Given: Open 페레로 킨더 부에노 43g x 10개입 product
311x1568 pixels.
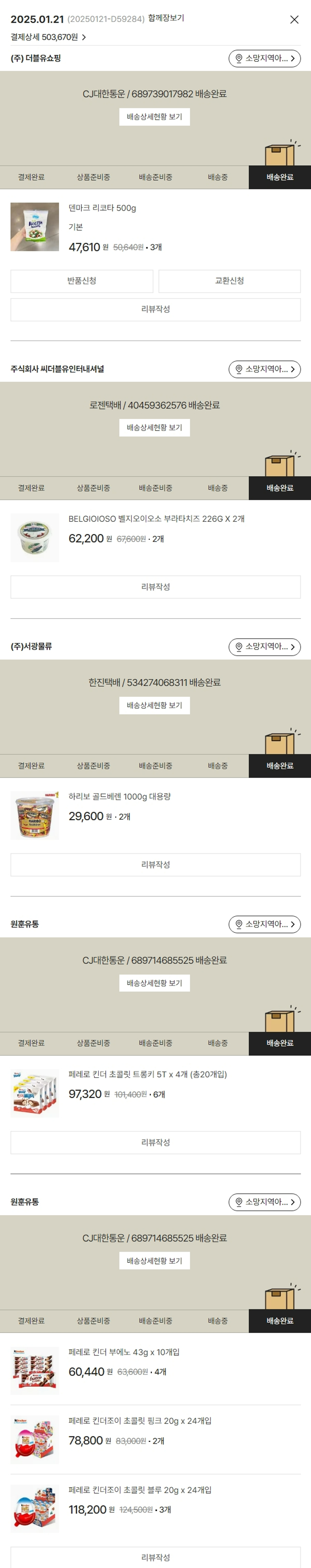Looking at the screenshot, I should tap(124, 1352).
